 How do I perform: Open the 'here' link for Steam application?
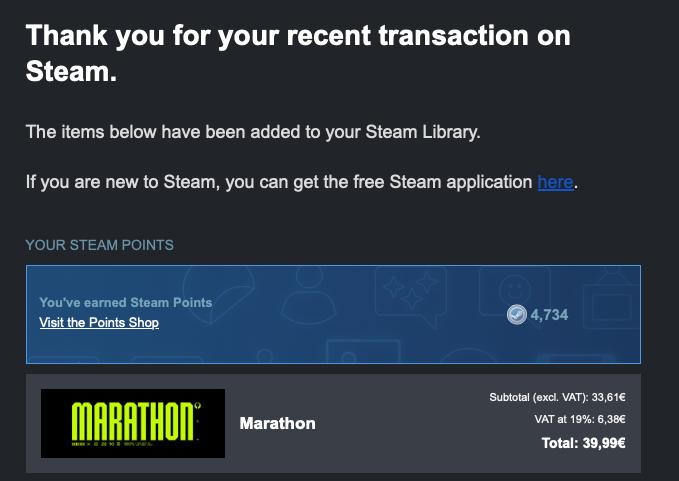[x=555, y=183]
